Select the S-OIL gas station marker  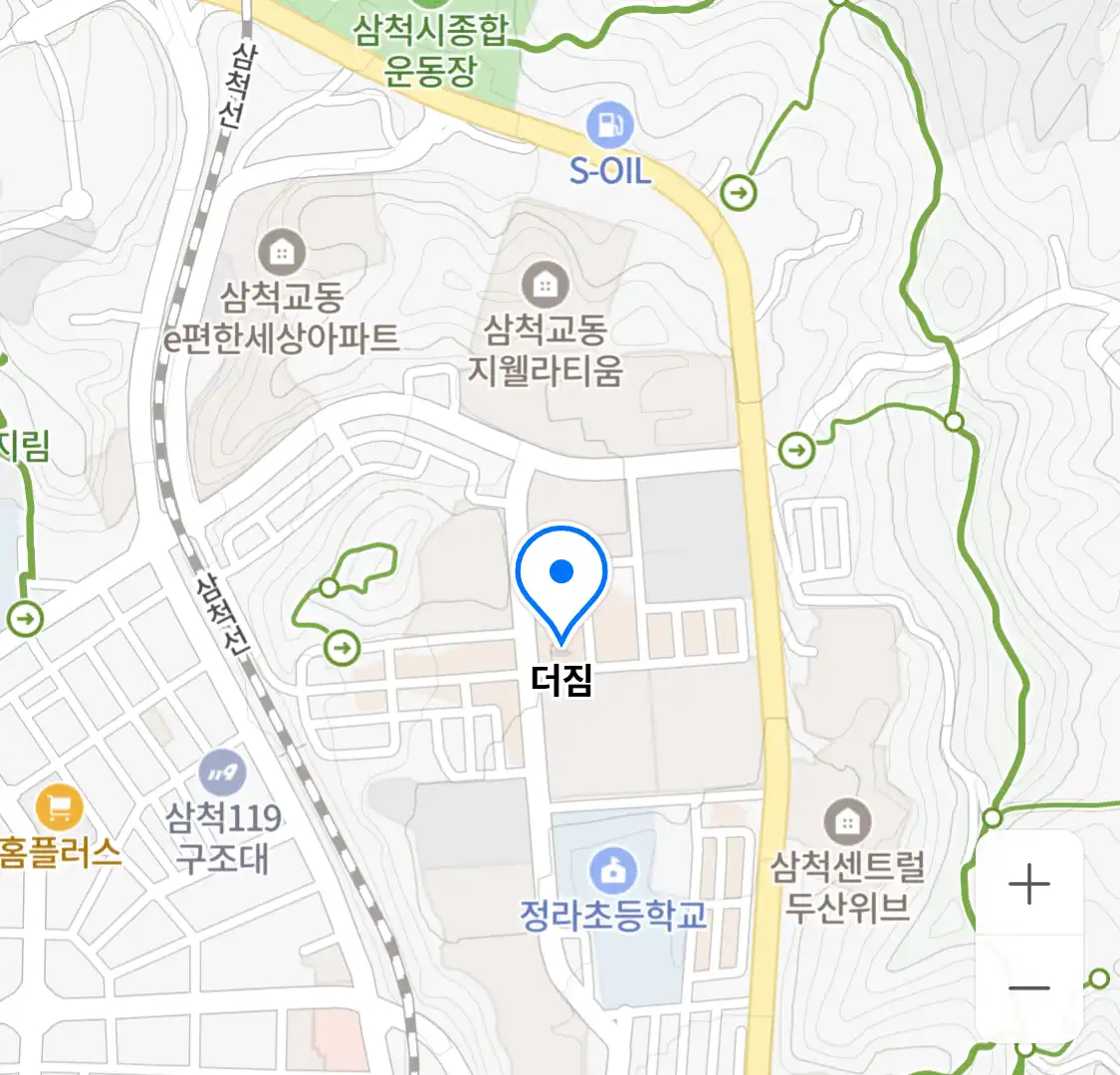pos(609,125)
